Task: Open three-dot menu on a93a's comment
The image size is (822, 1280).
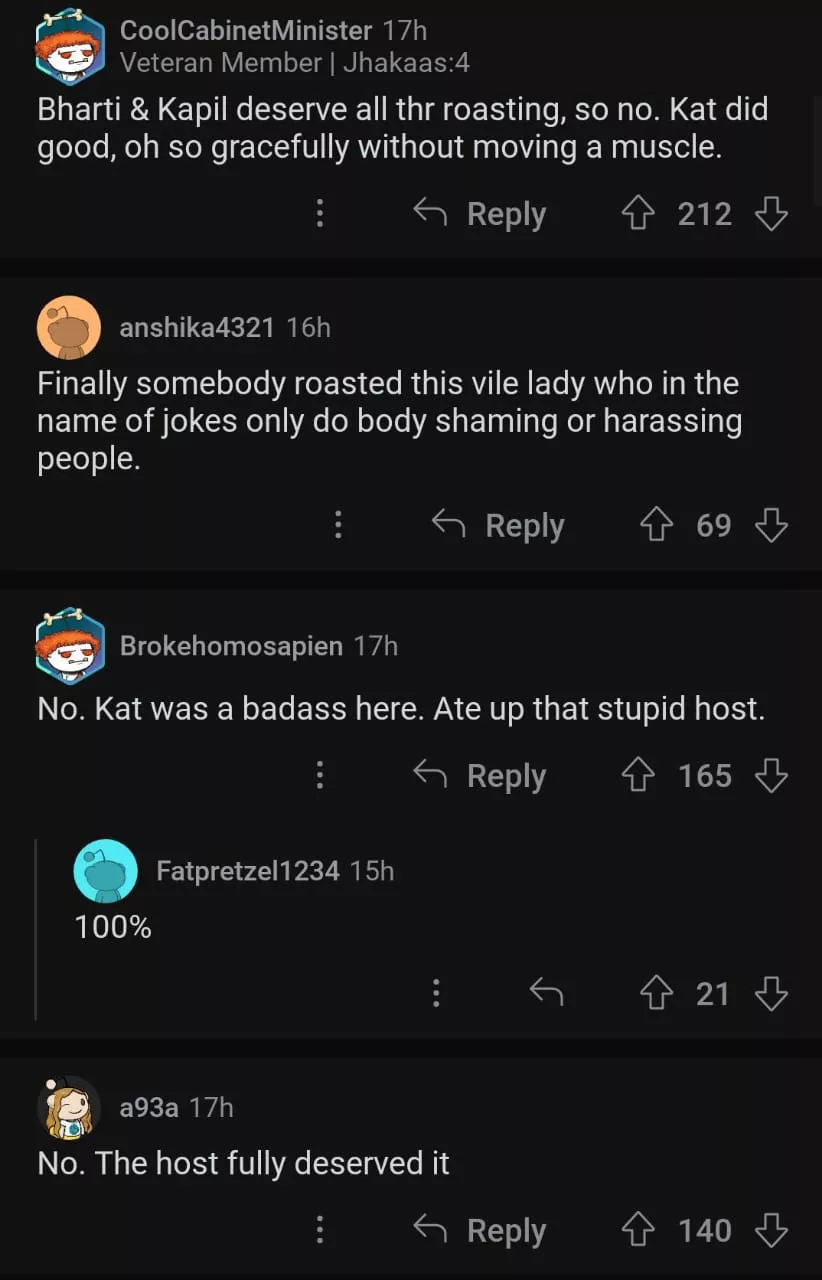Action: [320, 1231]
